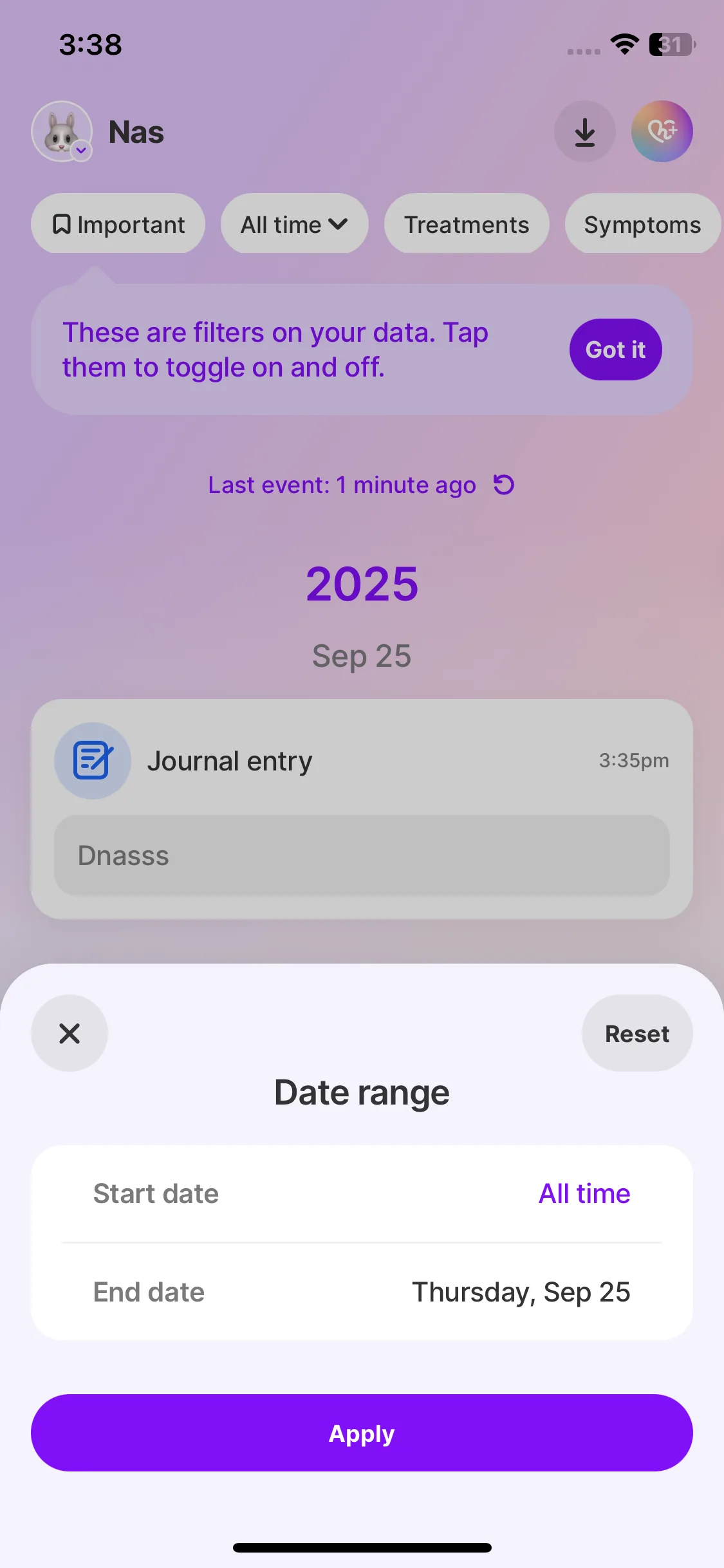Toggle the Symptoms filter chip
This screenshot has width=724, height=1568.
[642, 225]
